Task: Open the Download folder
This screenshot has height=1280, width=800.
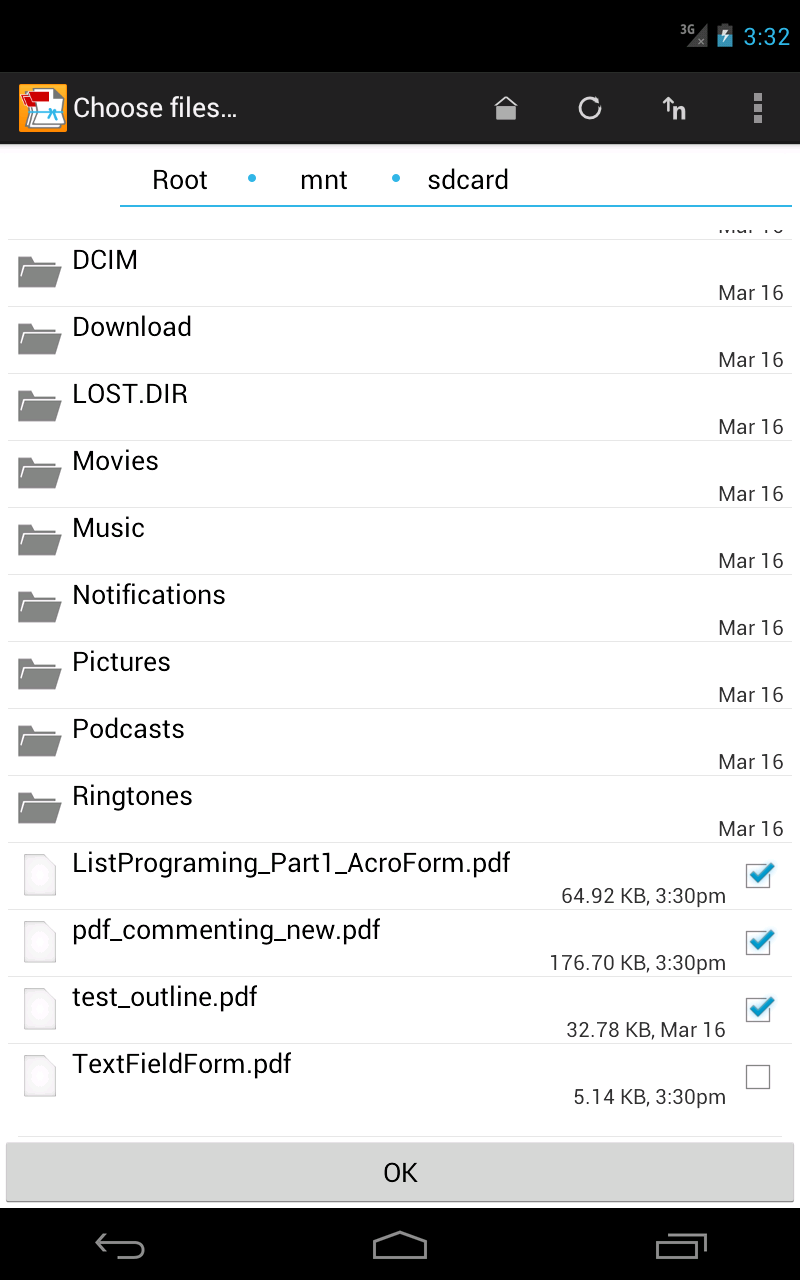Action: (x=131, y=326)
